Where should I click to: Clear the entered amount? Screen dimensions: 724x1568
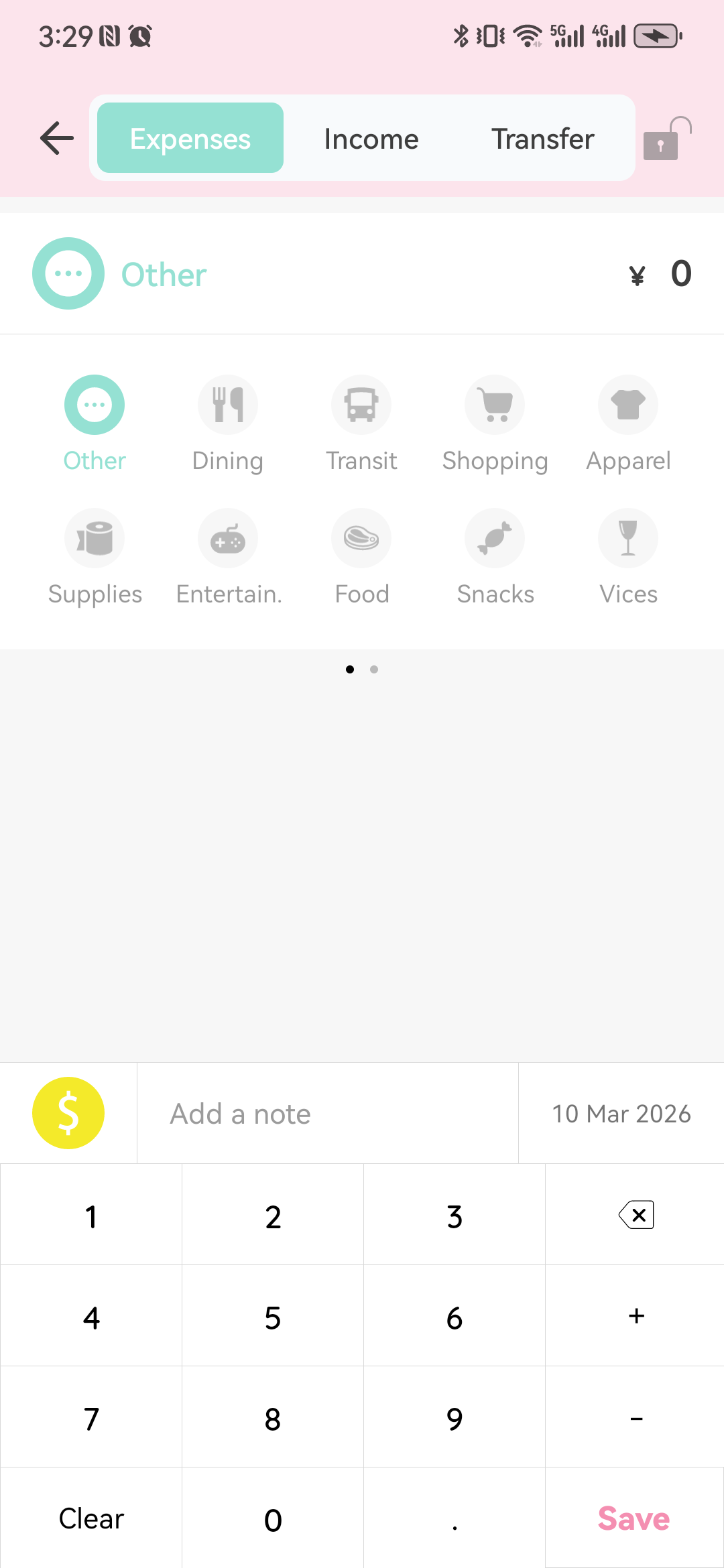click(91, 1518)
